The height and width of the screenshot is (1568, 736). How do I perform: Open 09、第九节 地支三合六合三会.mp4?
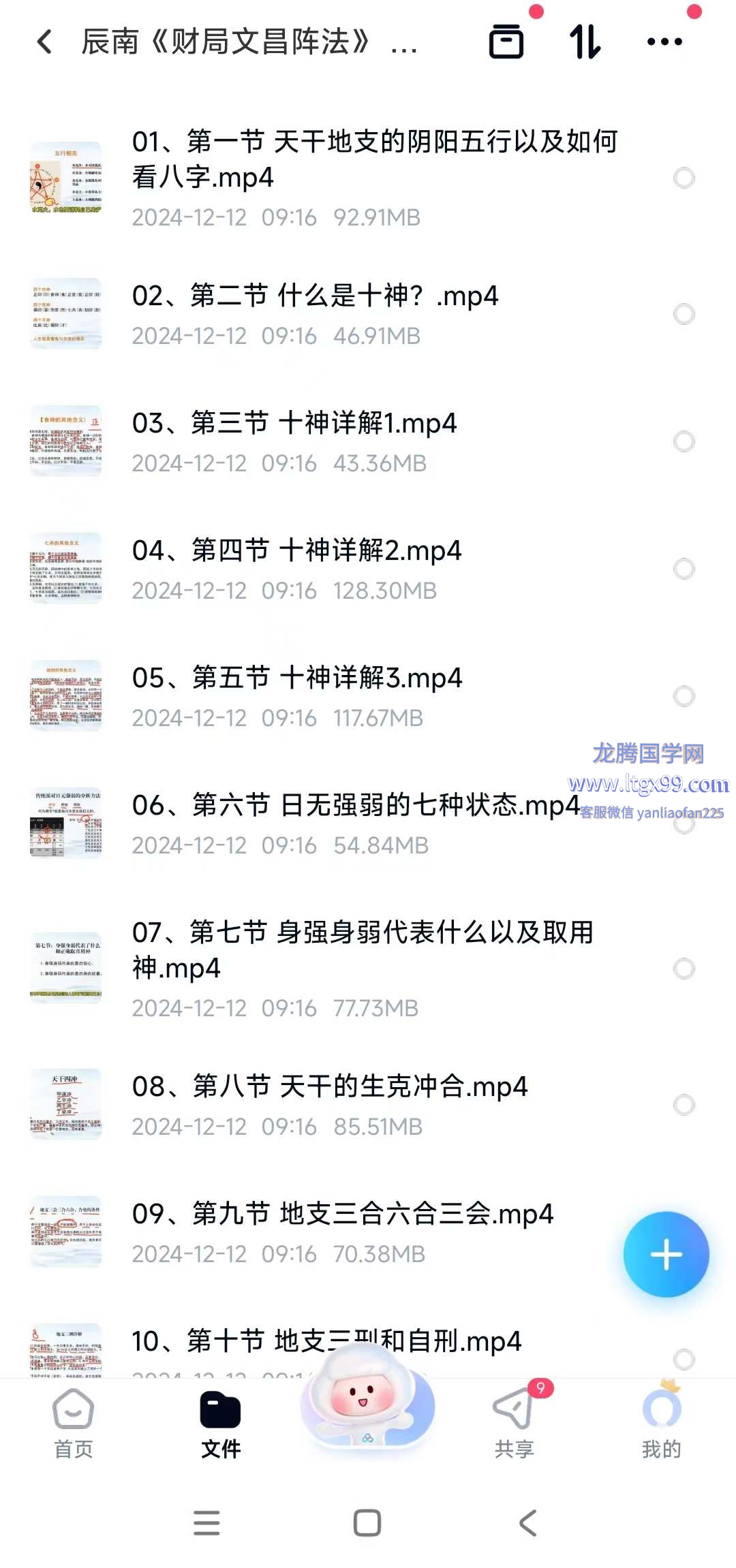pyautogui.click(x=342, y=1214)
